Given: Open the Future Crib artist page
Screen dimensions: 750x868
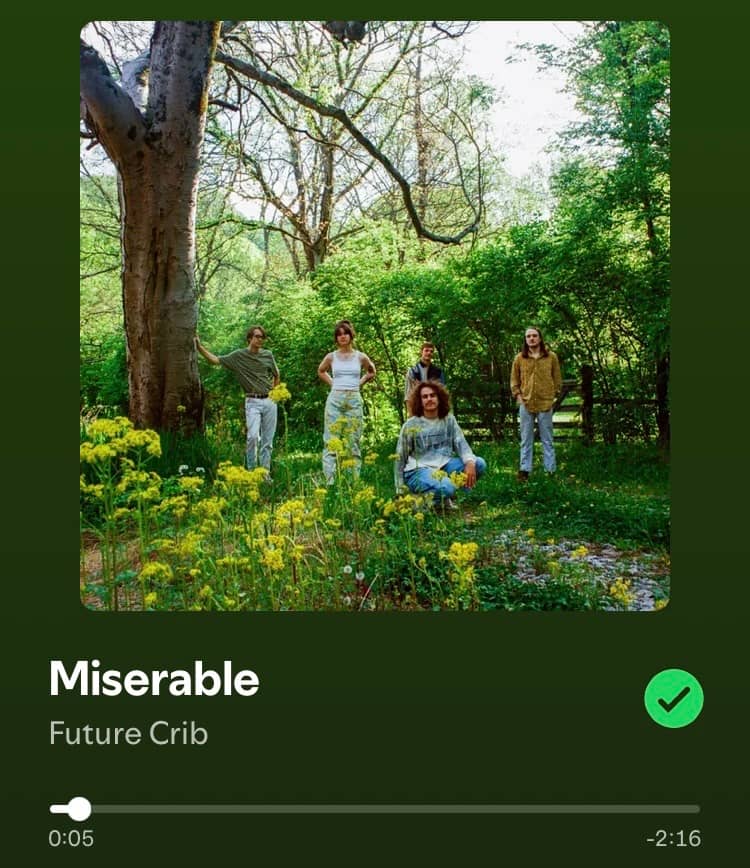Looking at the screenshot, I should (128, 733).
